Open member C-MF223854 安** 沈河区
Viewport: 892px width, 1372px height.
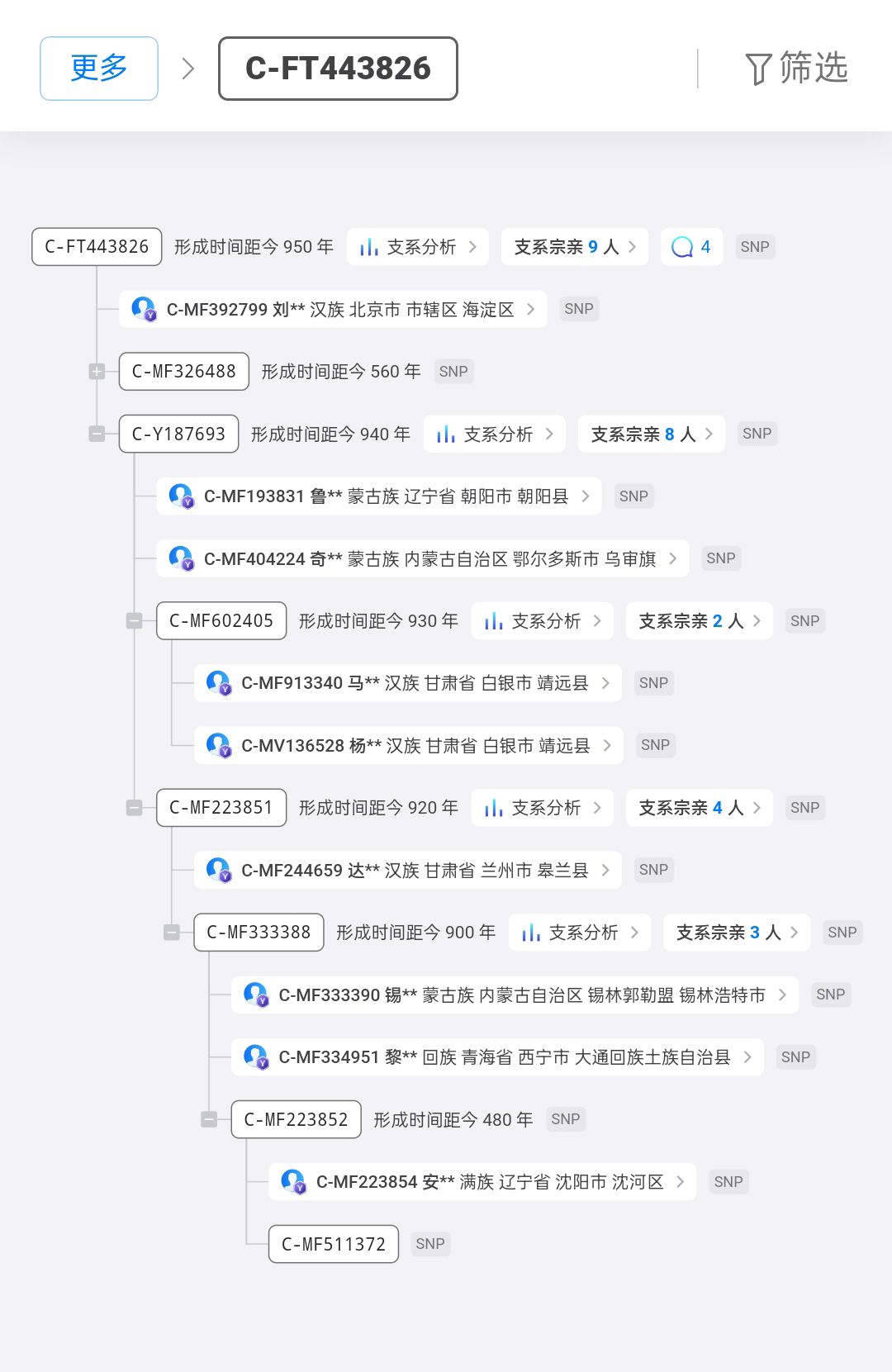pos(482,1182)
